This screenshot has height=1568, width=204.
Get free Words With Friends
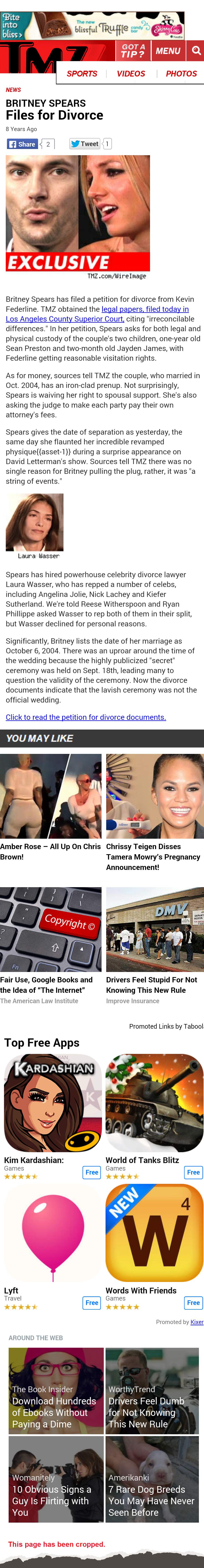pyautogui.click(x=193, y=1303)
